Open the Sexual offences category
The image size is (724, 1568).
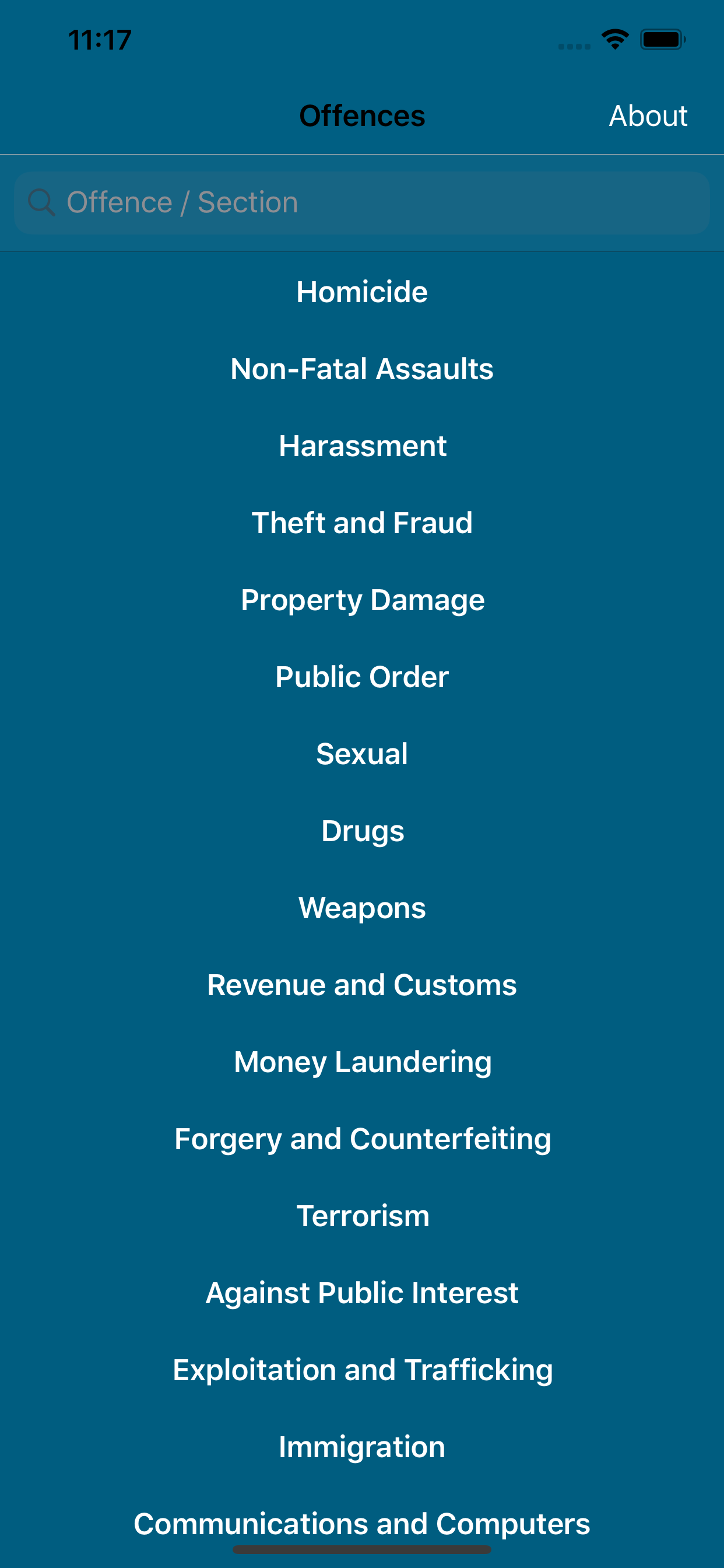point(362,754)
